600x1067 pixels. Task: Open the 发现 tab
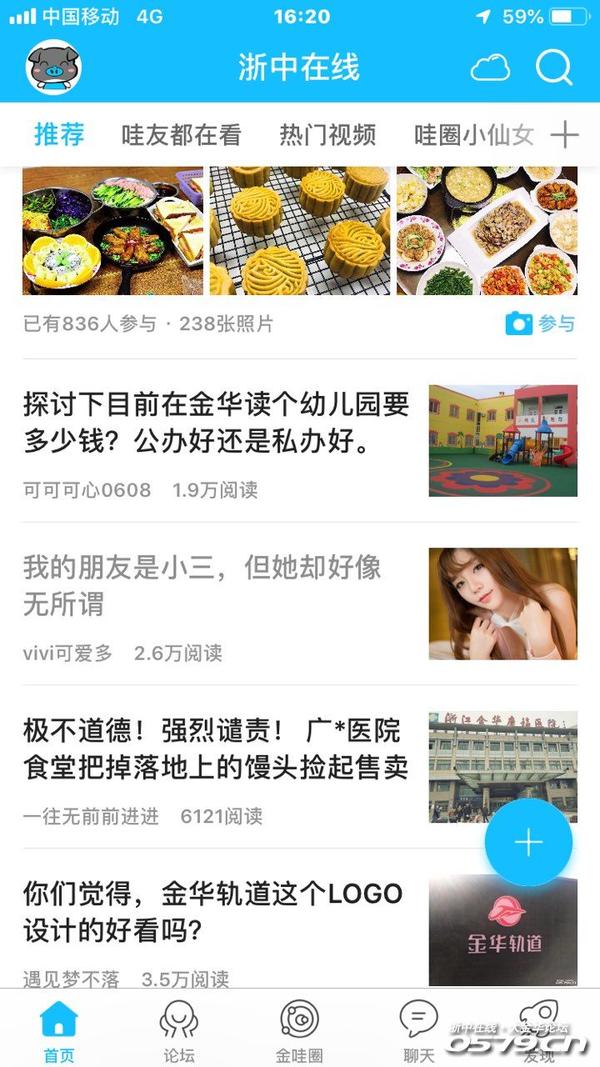(539, 1031)
